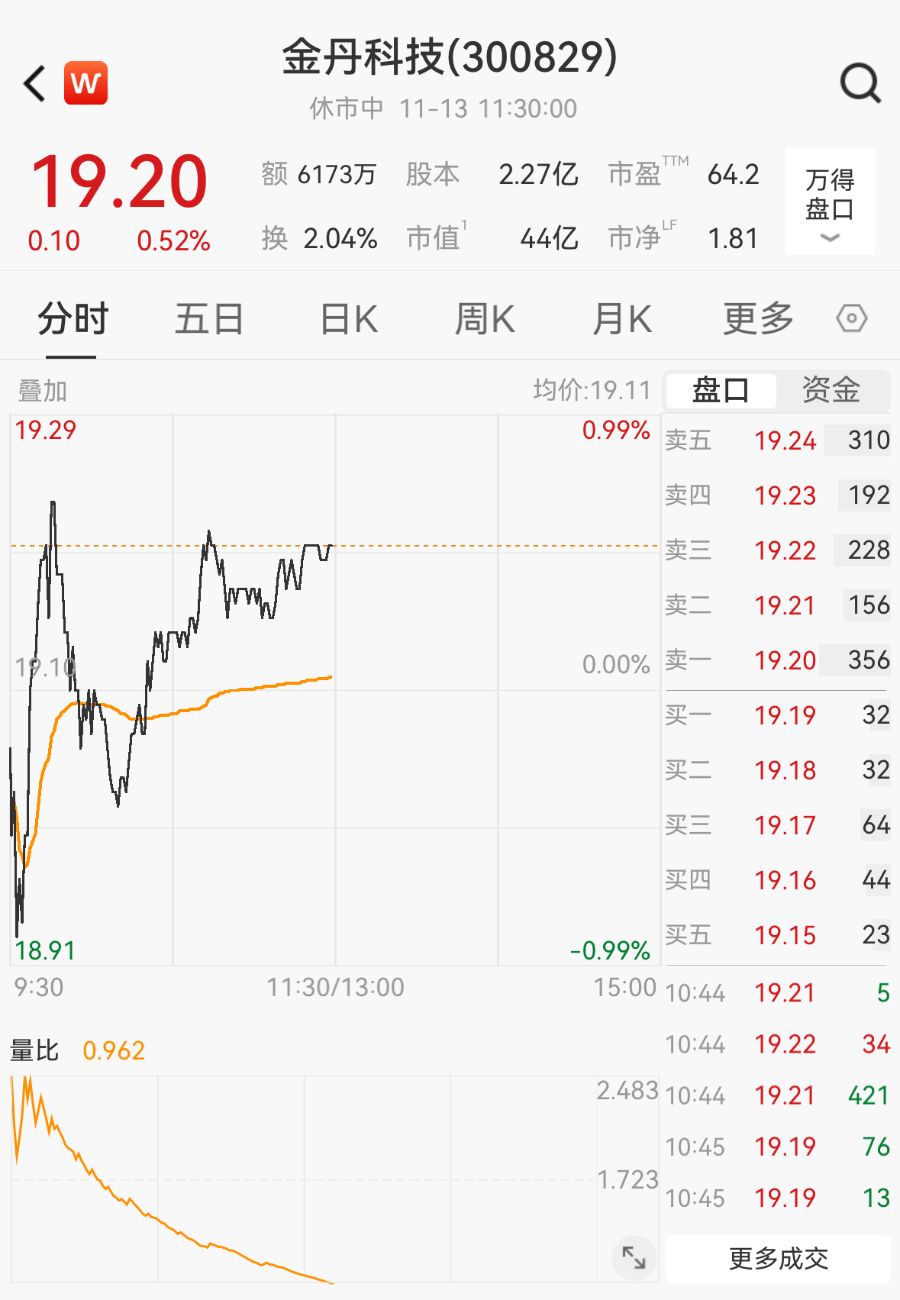Select the 分时 intraday tab
This screenshot has width=900, height=1300.
pos(72,319)
